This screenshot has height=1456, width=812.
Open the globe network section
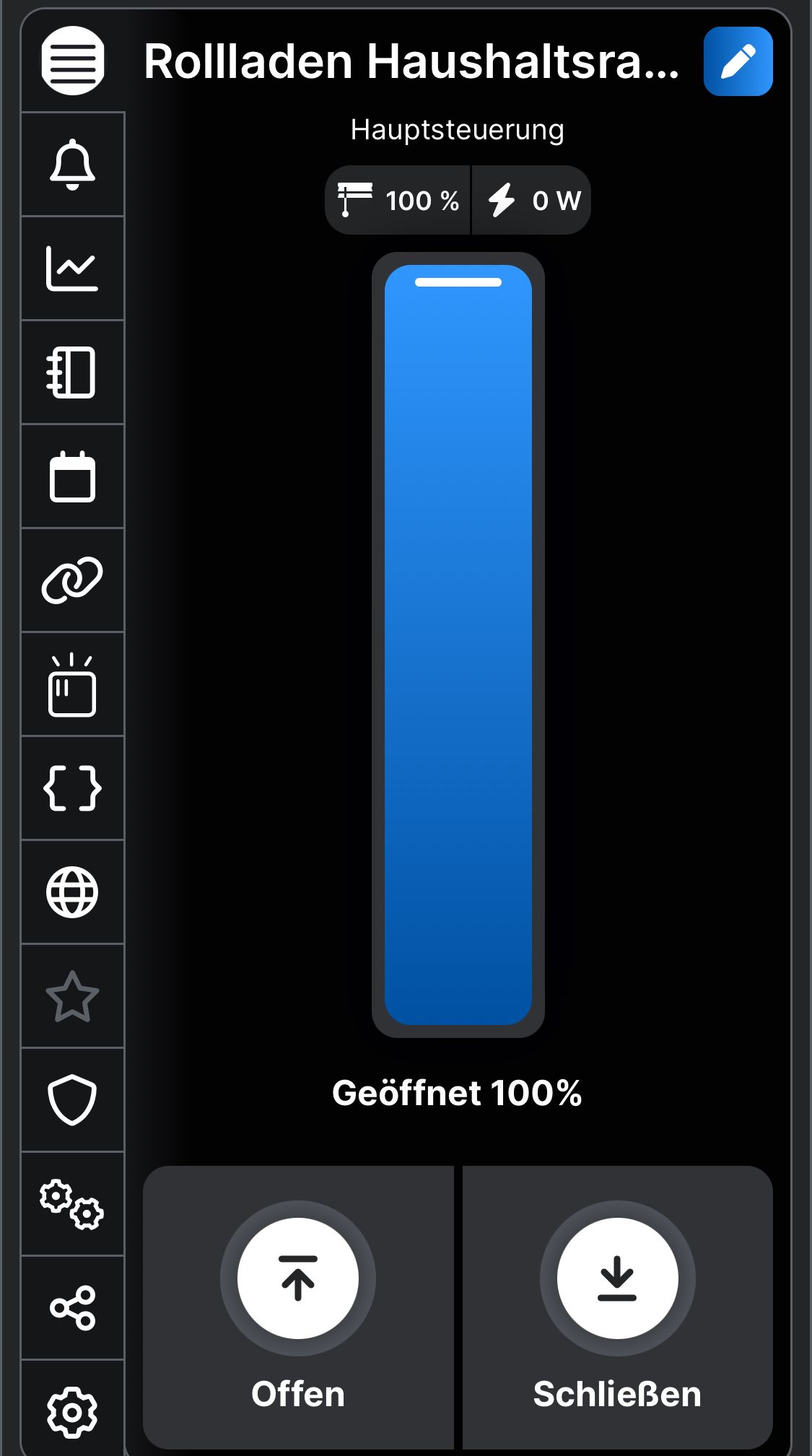pyautogui.click(x=72, y=892)
